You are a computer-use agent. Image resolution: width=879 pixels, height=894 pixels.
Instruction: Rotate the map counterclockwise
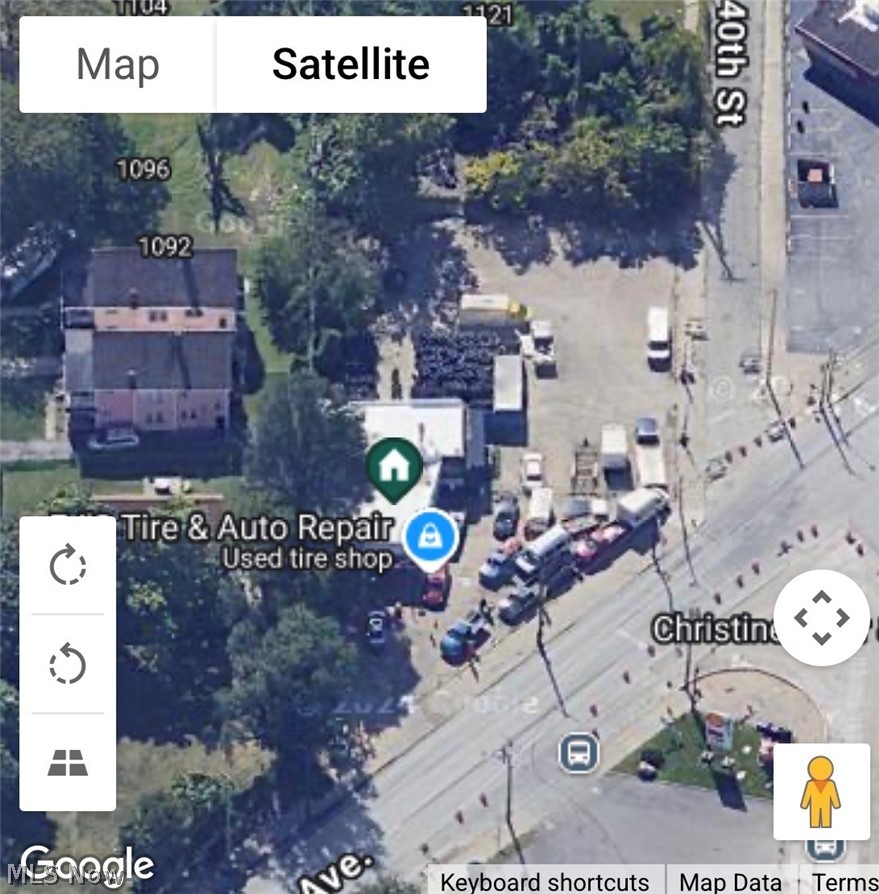click(67, 664)
